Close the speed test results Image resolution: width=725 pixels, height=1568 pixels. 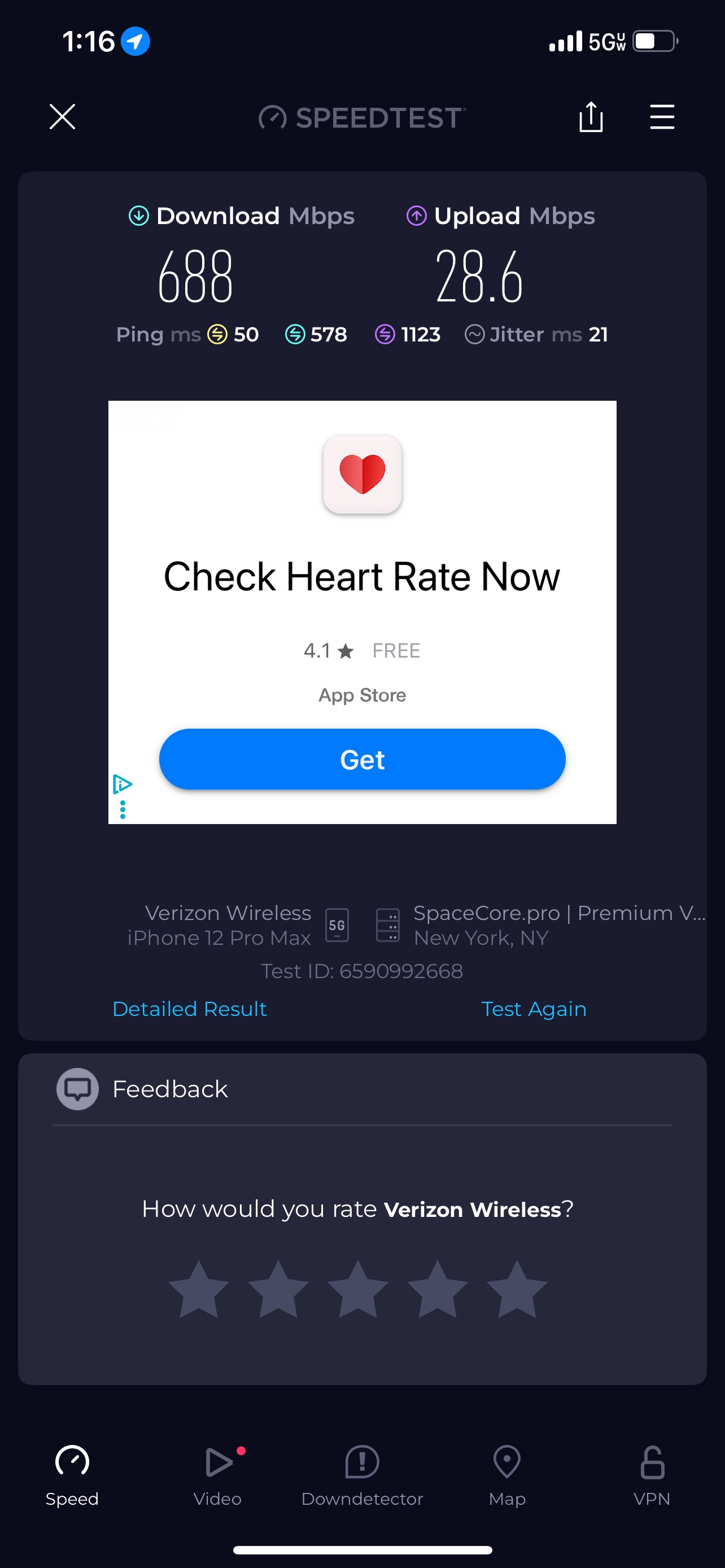click(x=62, y=117)
